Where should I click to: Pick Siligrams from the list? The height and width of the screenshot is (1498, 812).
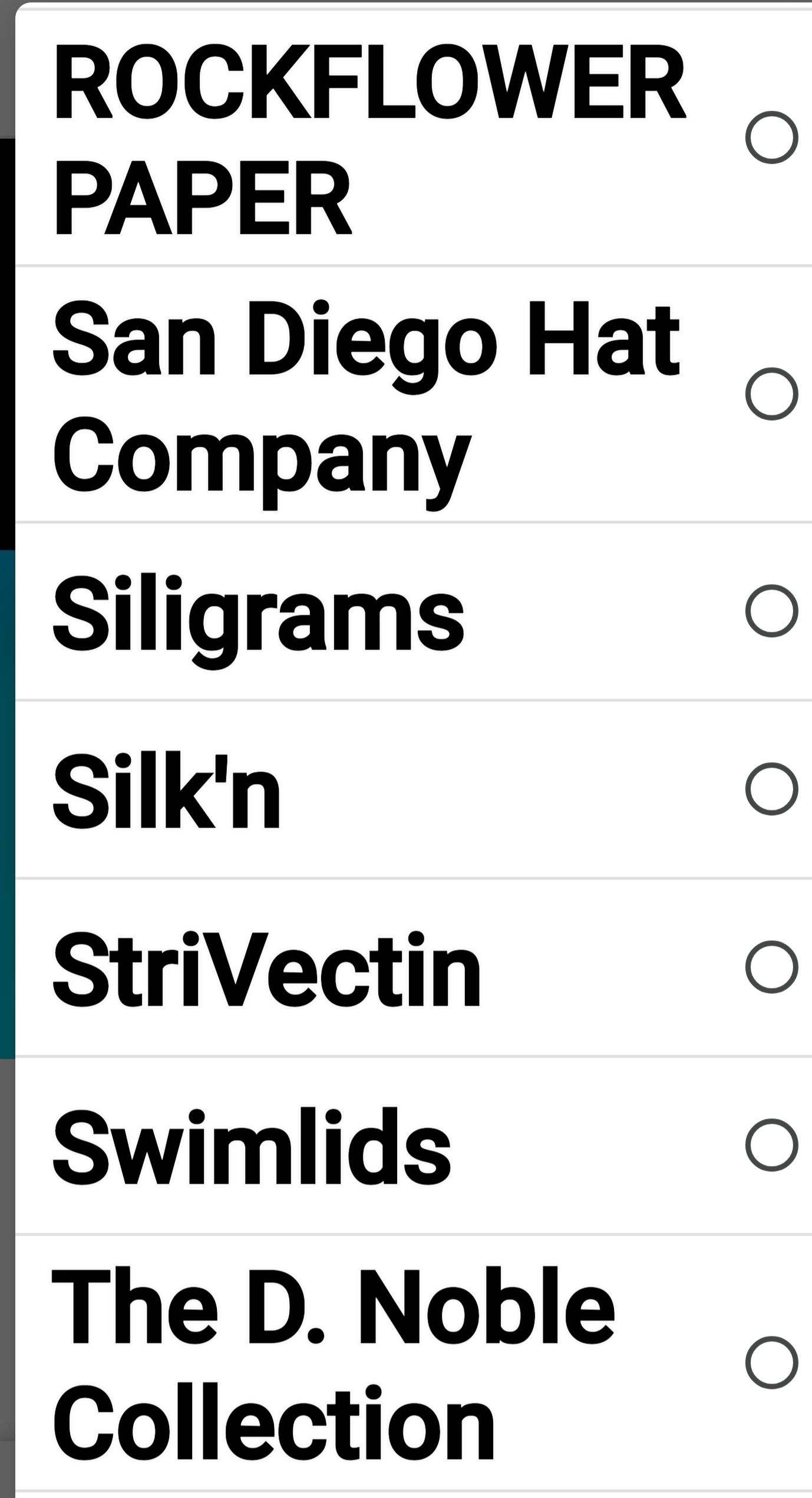pos(771,611)
